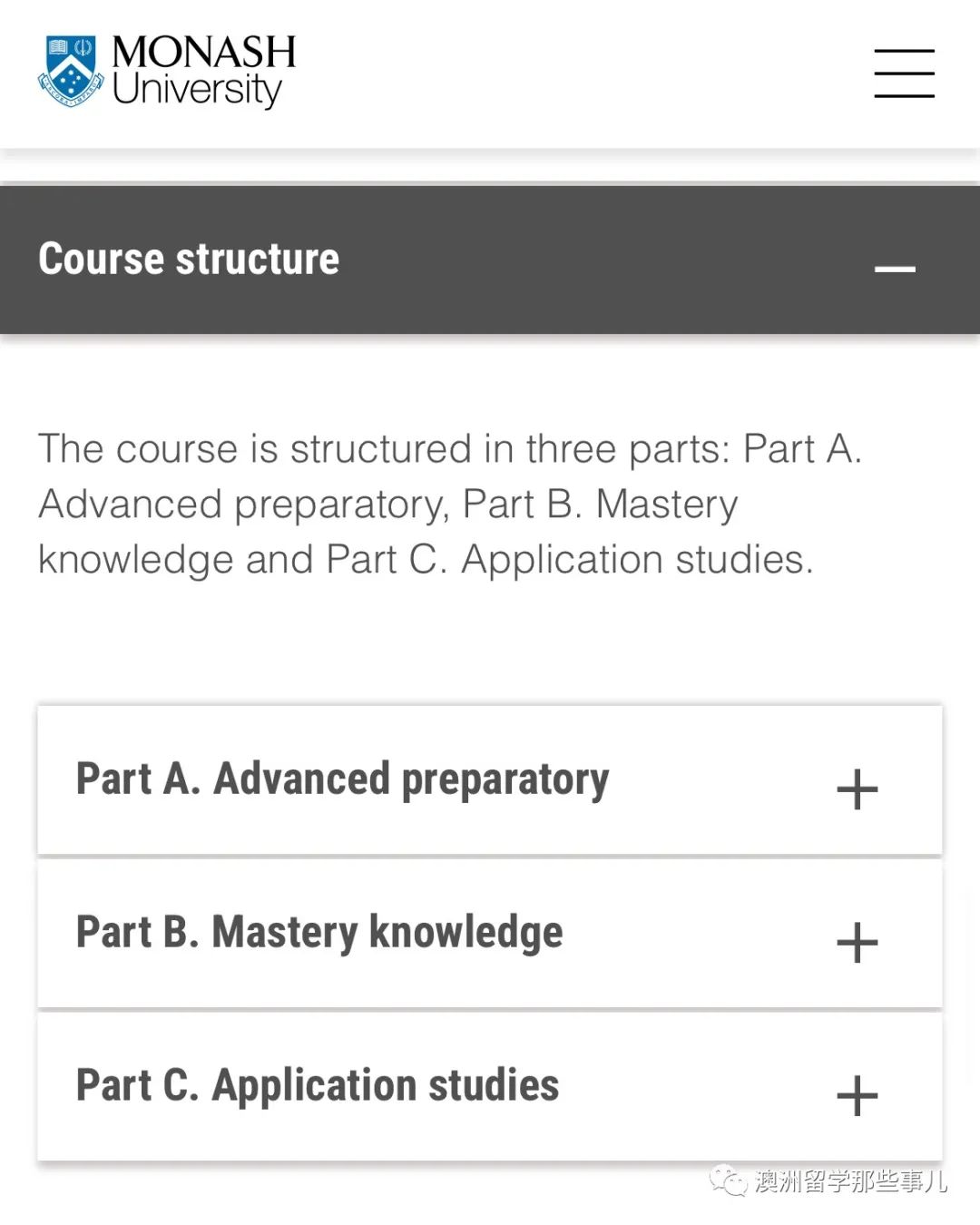The image size is (980, 1225).
Task: Open the hamburger menu
Action: pos(904,73)
